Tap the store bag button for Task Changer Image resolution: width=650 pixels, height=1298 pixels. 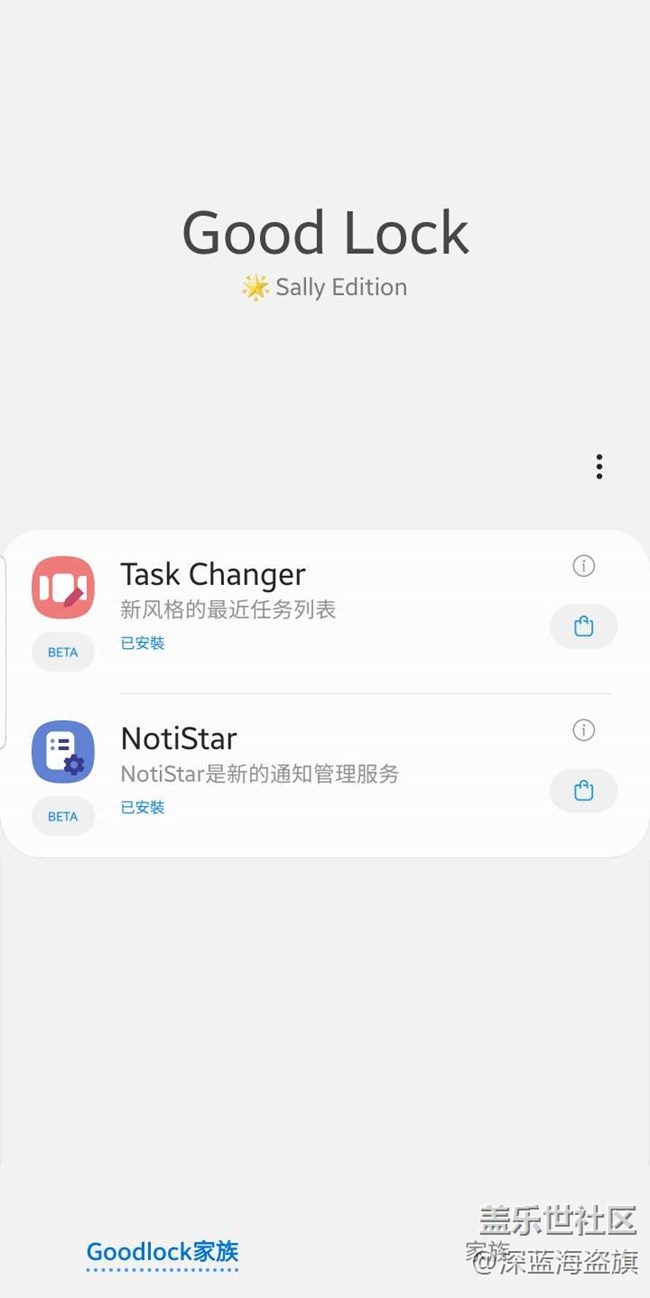click(x=584, y=627)
